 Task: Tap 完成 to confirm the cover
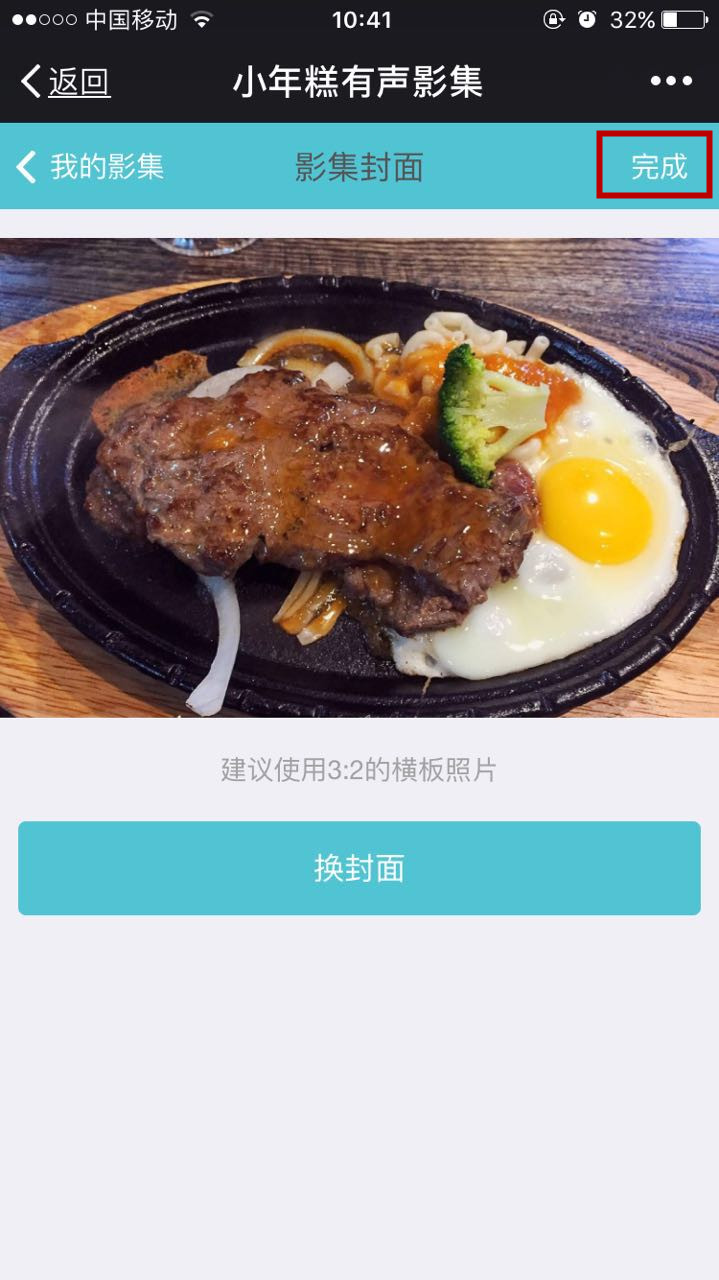point(657,167)
